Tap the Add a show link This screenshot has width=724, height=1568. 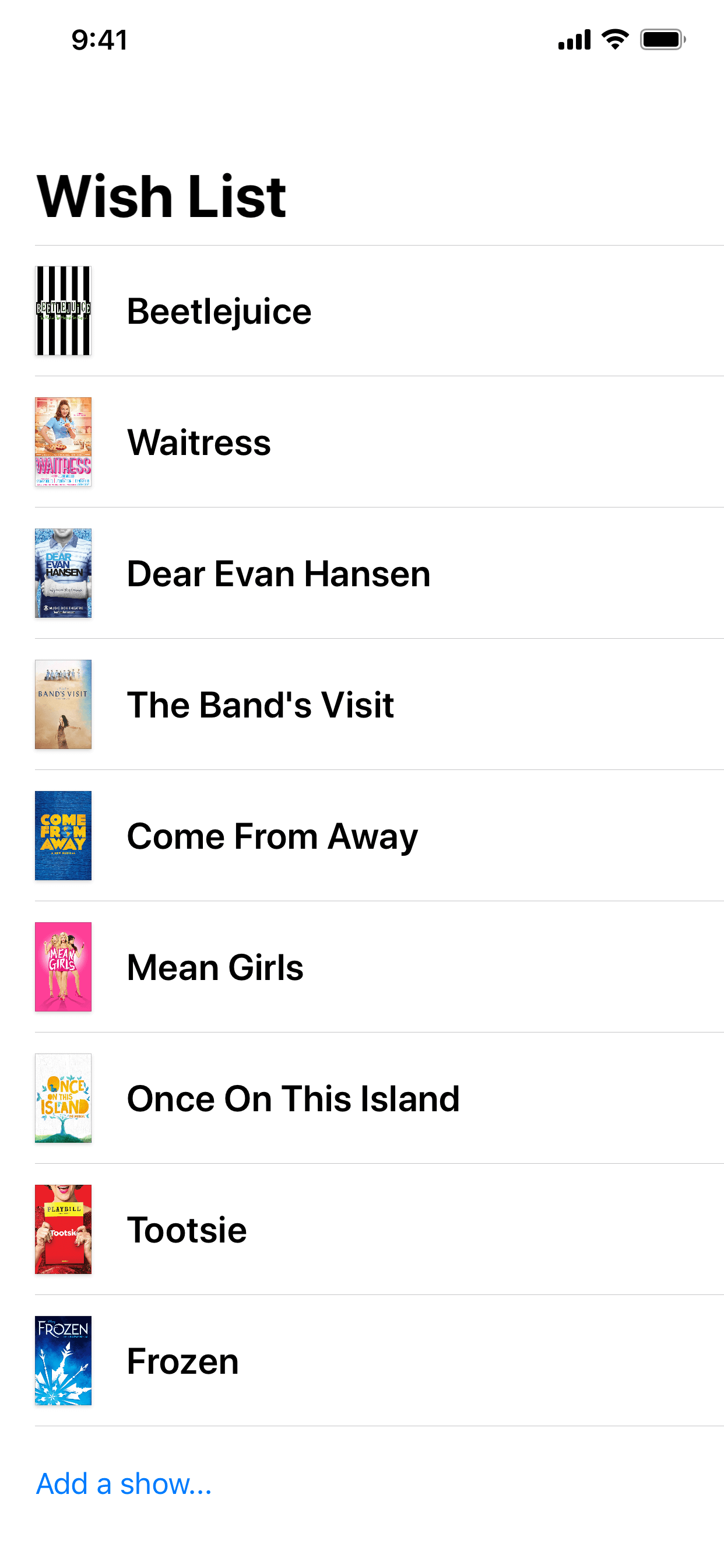click(124, 1484)
